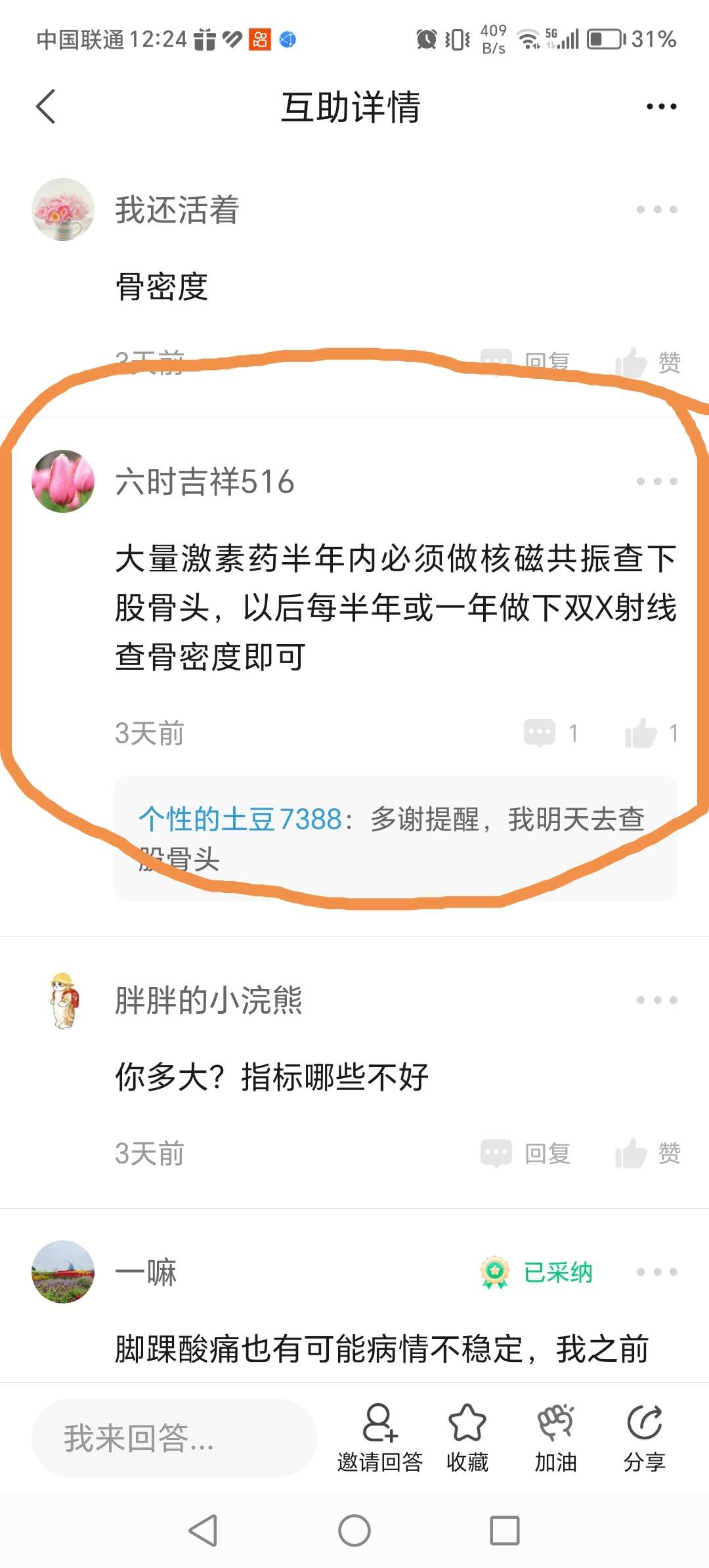Open options for 胖胖的小浣熊's comment
This screenshot has height=1568, width=709.
pyautogui.click(x=656, y=1000)
